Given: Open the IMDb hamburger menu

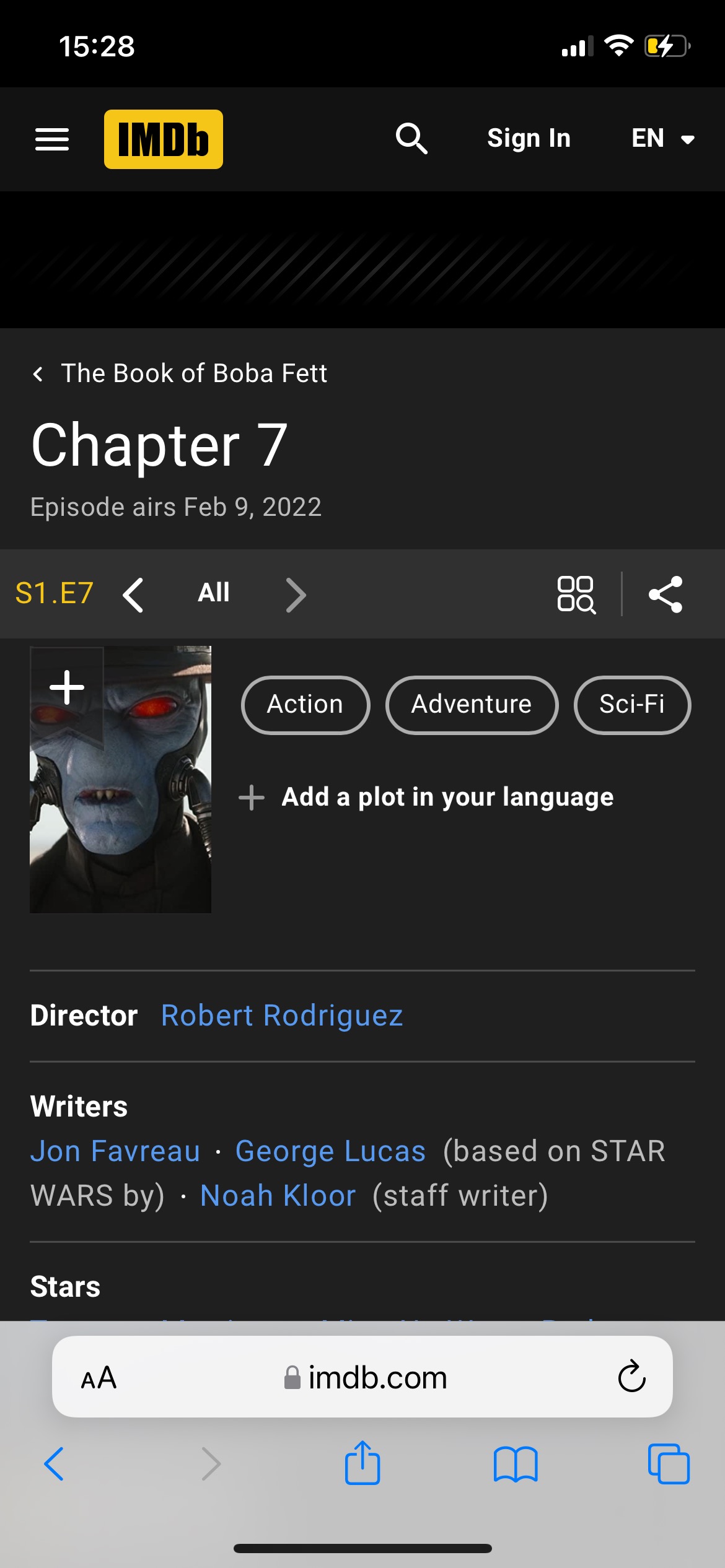Looking at the screenshot, I should 52,139.
